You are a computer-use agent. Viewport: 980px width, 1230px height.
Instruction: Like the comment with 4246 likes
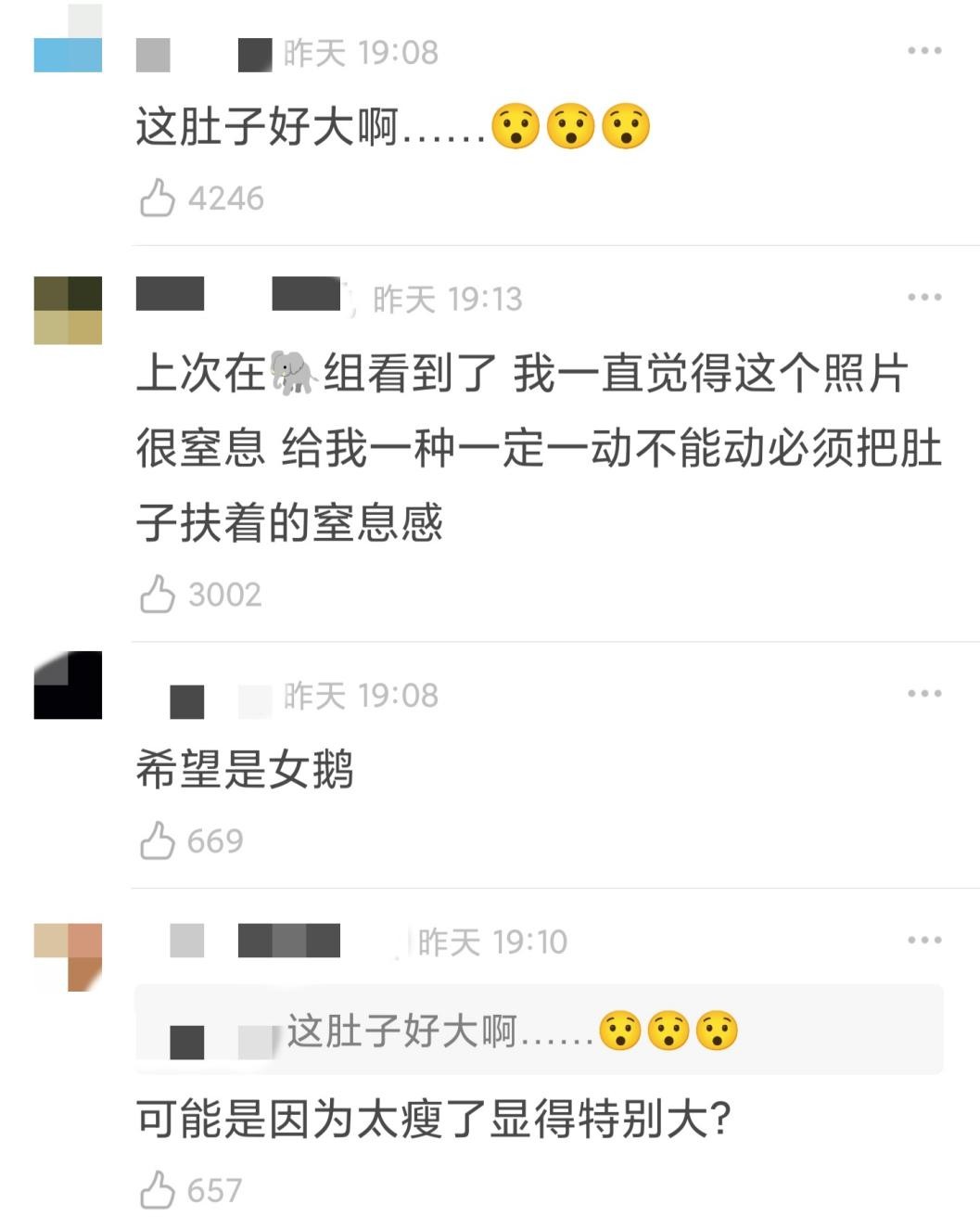click(x=158, y=198)
